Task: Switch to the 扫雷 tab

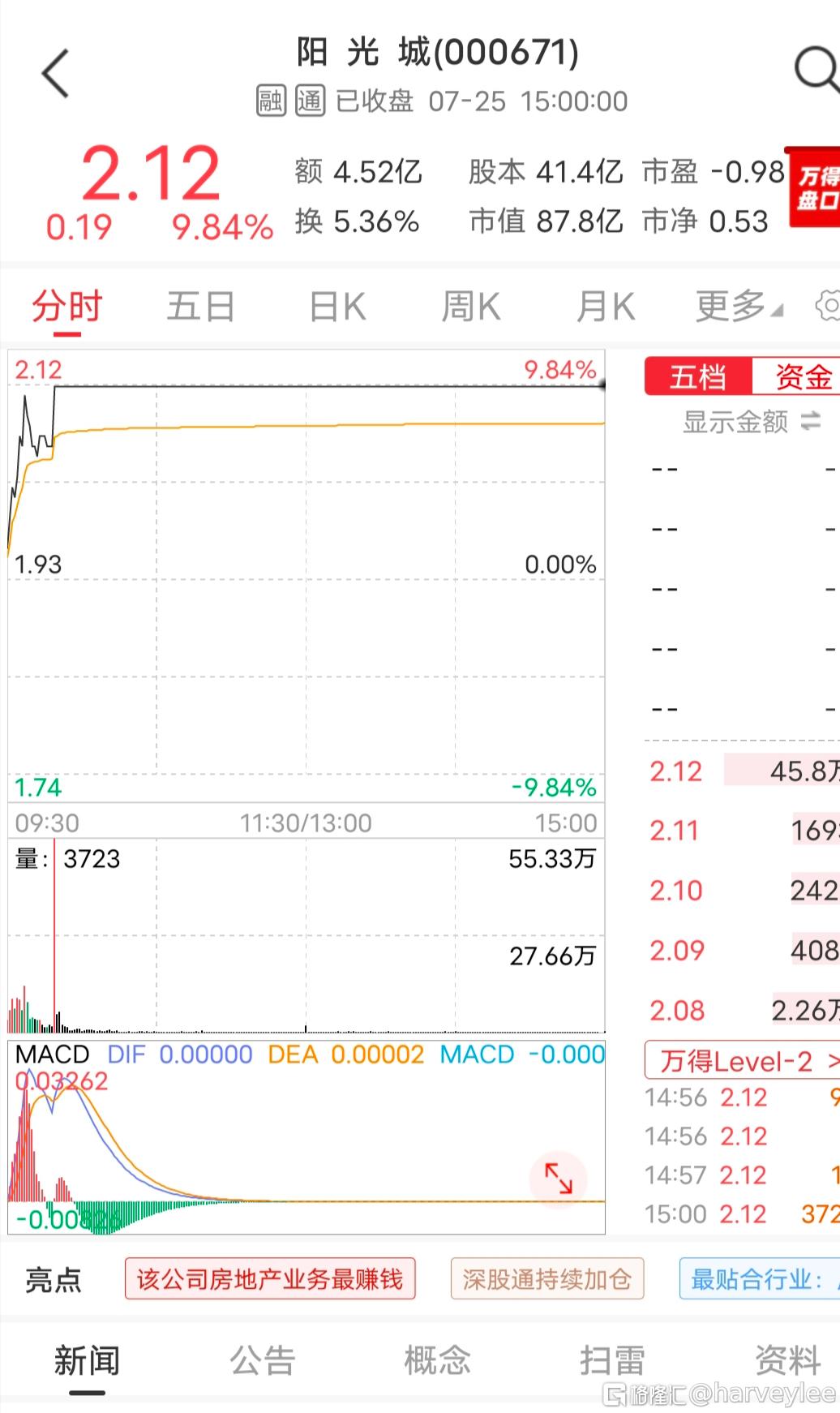Action: [x=612, y=1360]
